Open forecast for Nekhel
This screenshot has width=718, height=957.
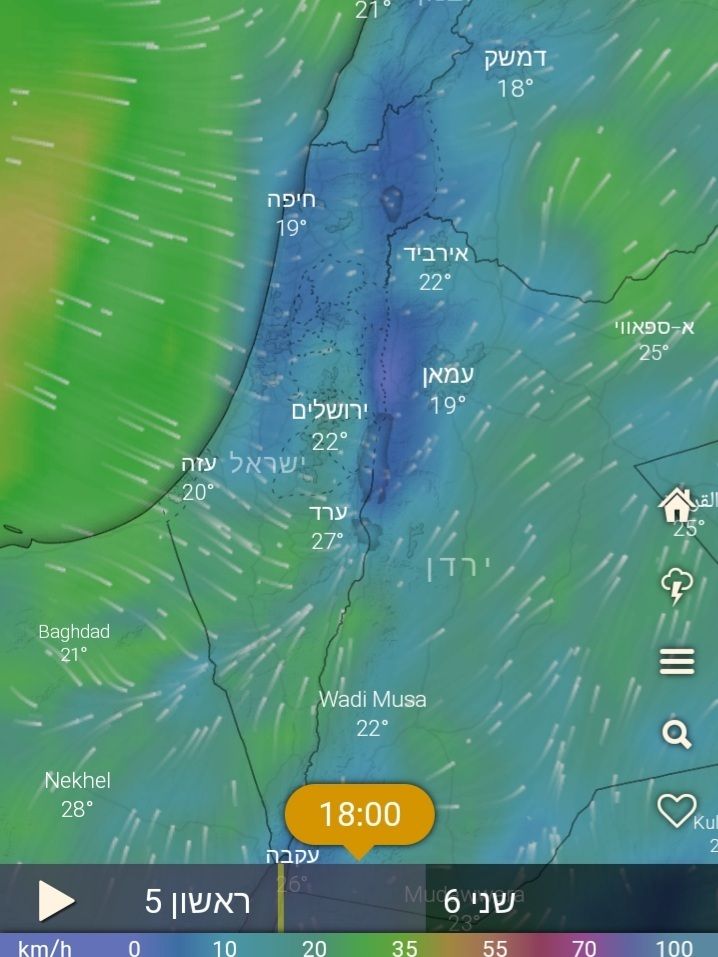pyautogui.click(x=77, y=794)
